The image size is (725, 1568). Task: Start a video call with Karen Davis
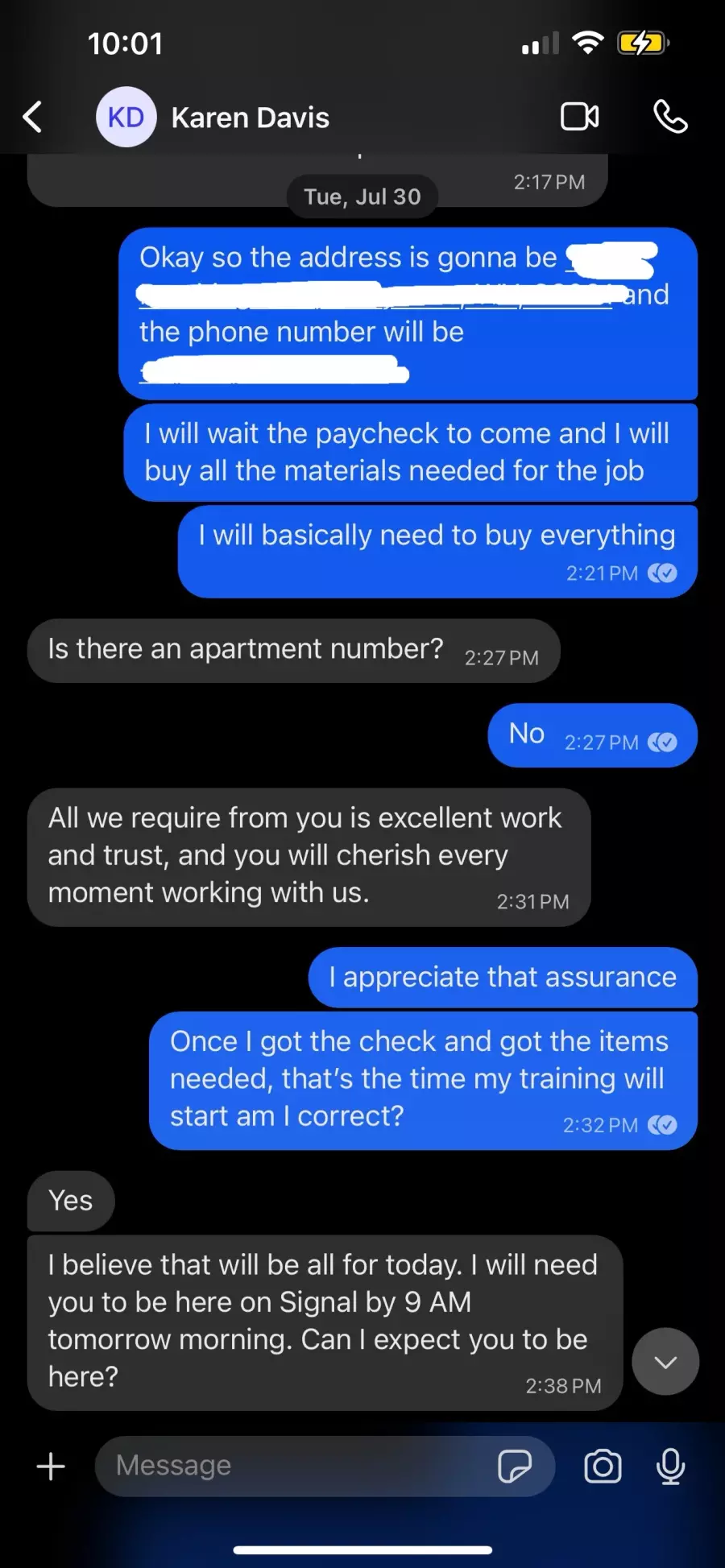point(579,117)
